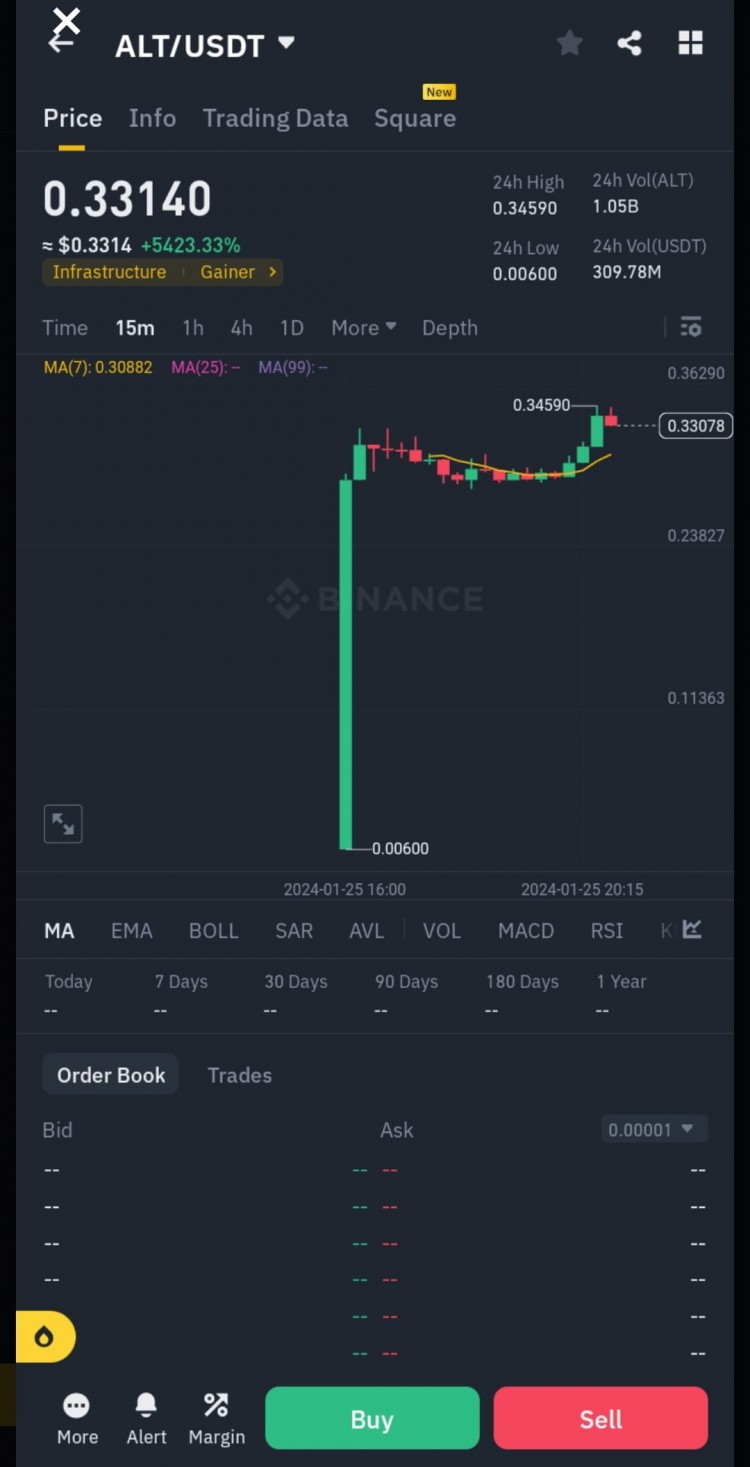The image size is (750, 1467).
Task: Open the grid layout icon top right
Action: [691, 43]
